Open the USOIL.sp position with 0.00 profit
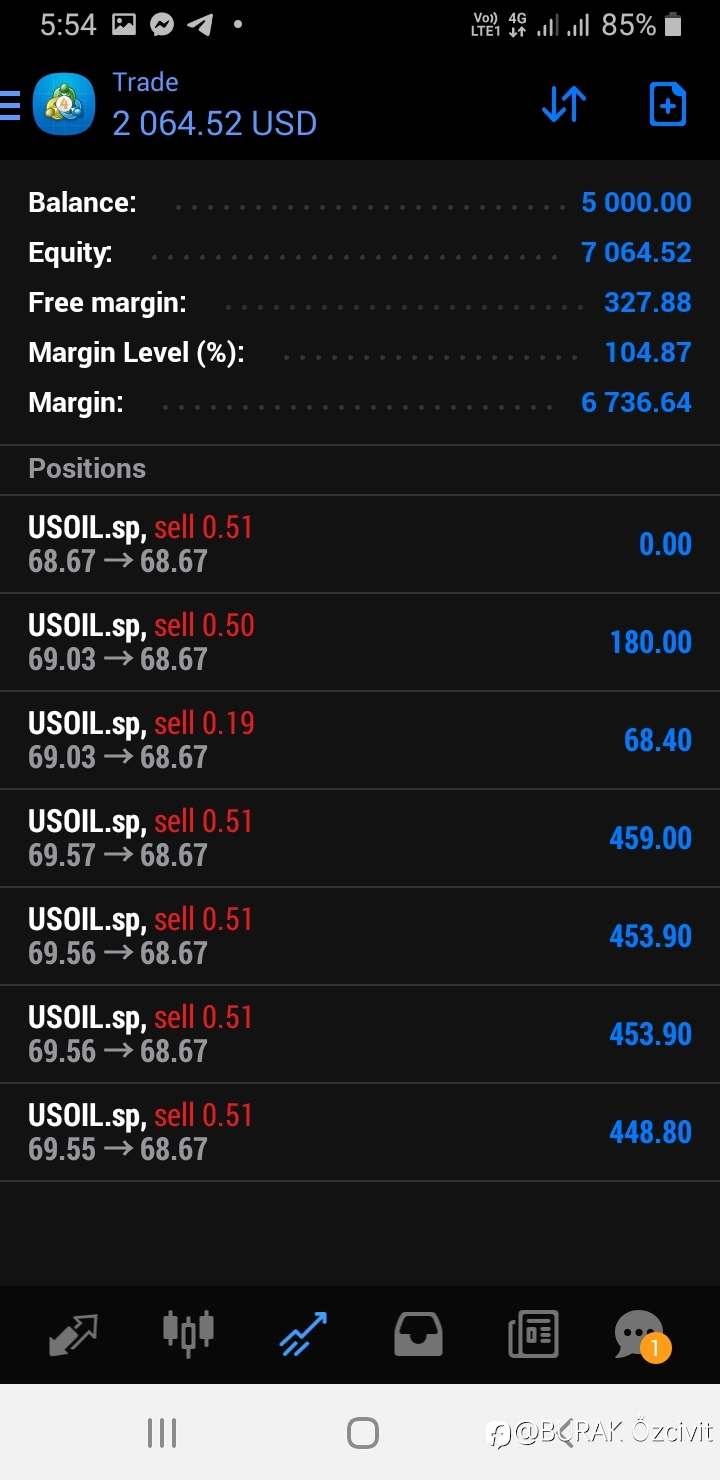The height and width of the screenshot is (1480, 720). click(x=360, y=544)
